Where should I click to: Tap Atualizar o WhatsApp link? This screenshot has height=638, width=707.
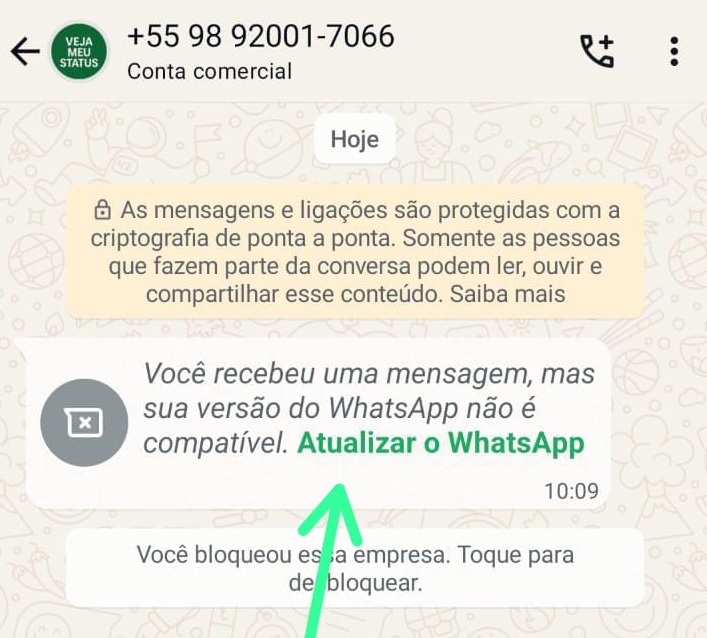441,443
